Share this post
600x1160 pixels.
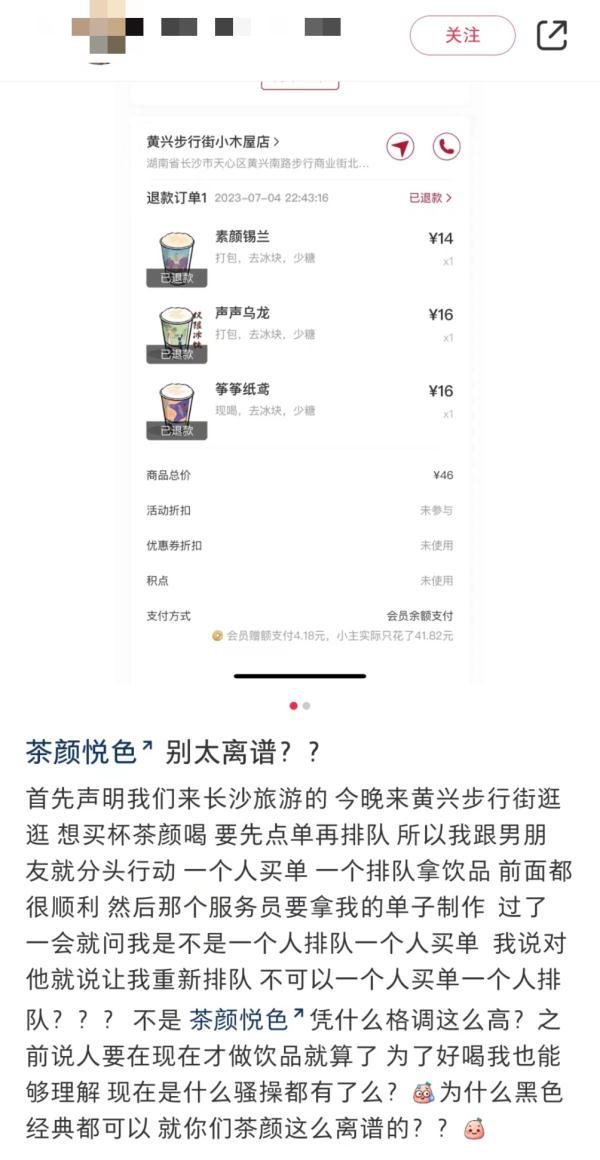[552, 36]
